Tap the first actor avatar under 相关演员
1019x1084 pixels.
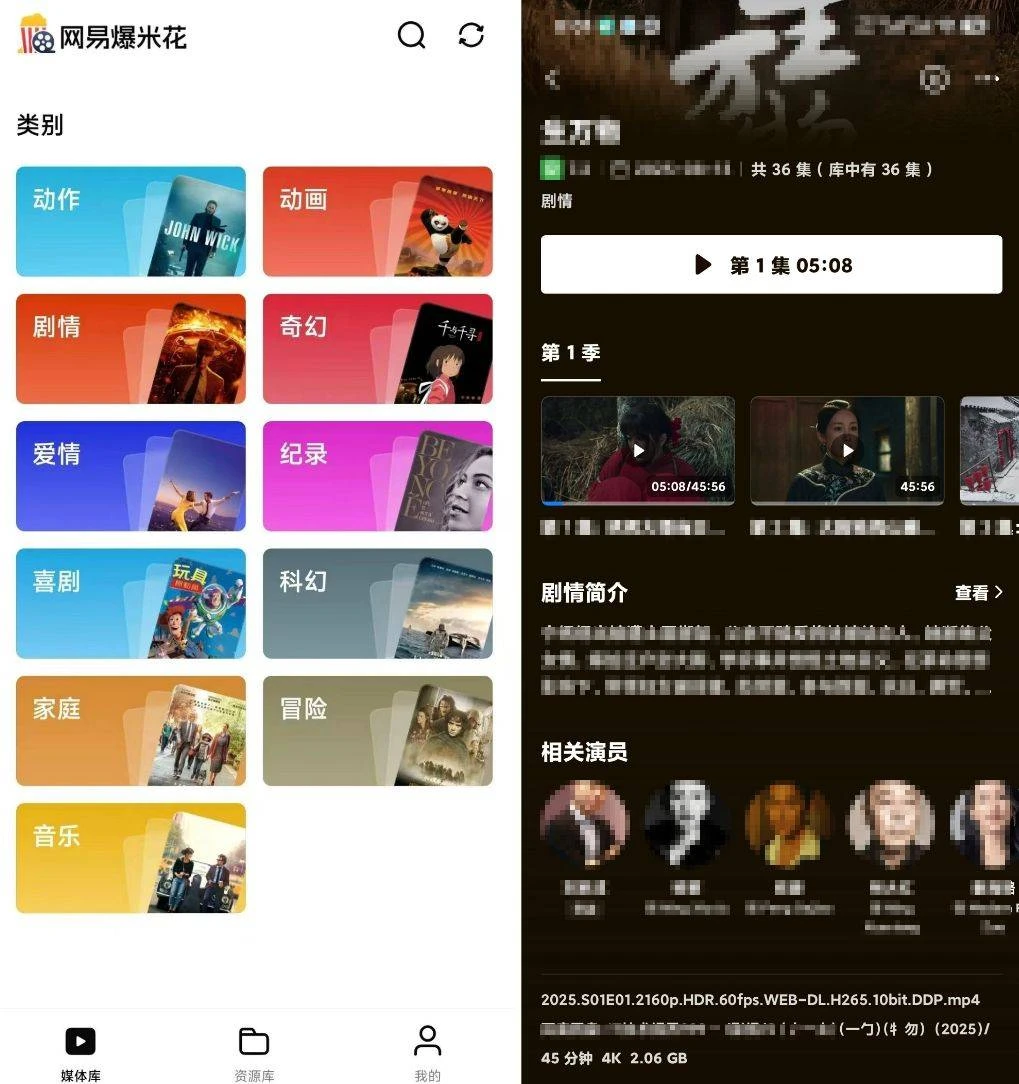[x=585, y=822]
